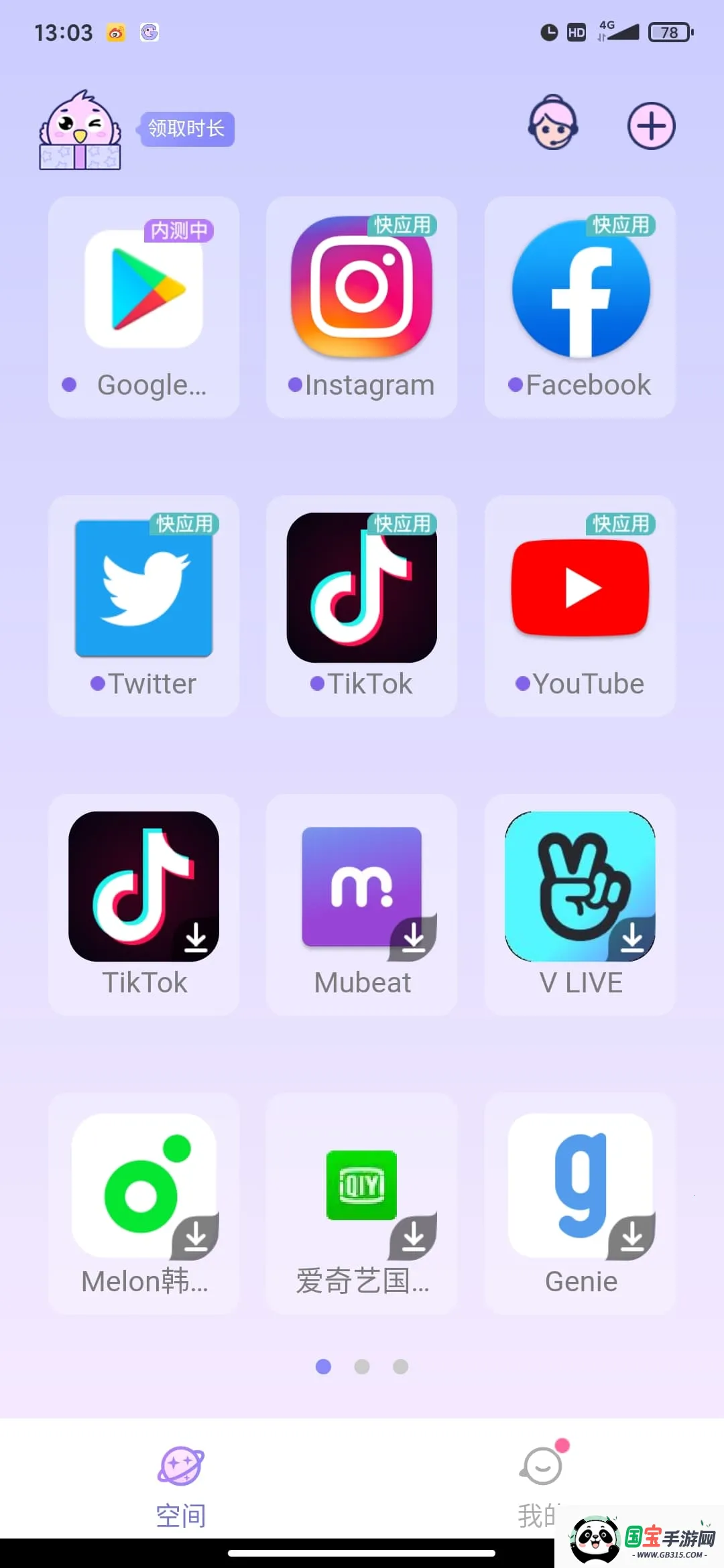Screen dimensions: 724x1568
Task: Select the second page indicator dot
Action: pos(362,1367)
